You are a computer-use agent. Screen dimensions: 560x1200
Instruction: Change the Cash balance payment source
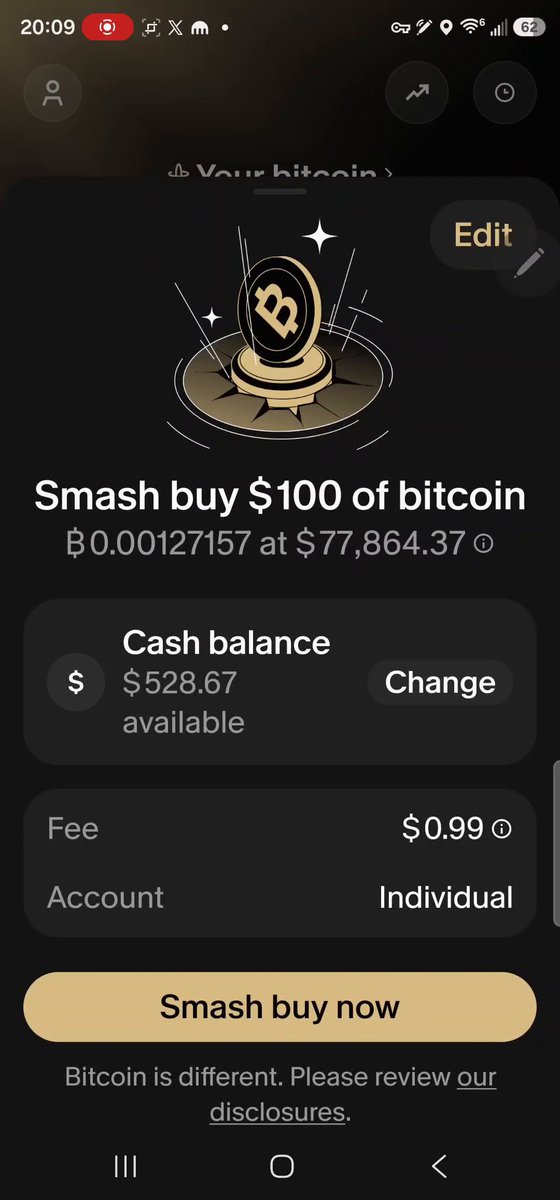click(440, 682)
